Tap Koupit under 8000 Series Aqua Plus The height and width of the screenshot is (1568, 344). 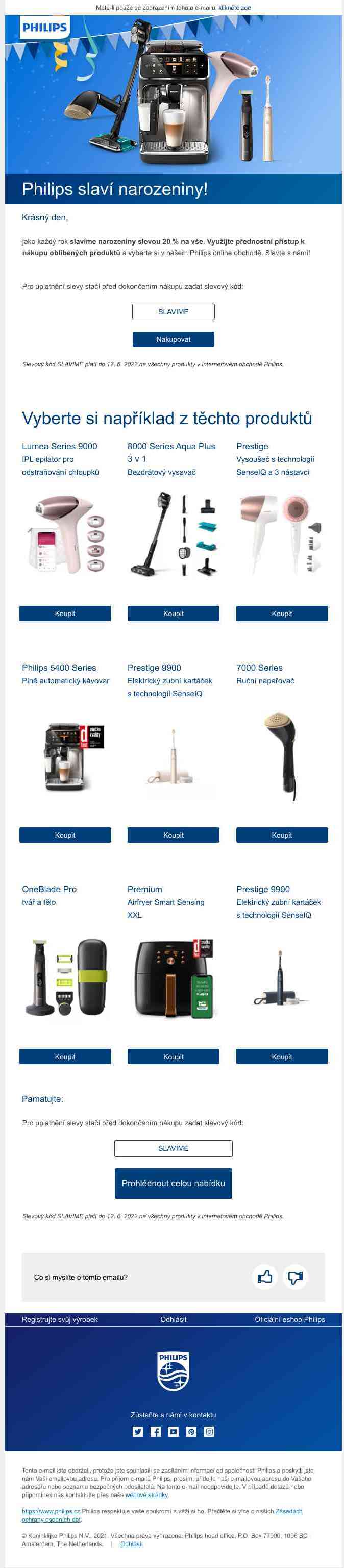[174, 614]
